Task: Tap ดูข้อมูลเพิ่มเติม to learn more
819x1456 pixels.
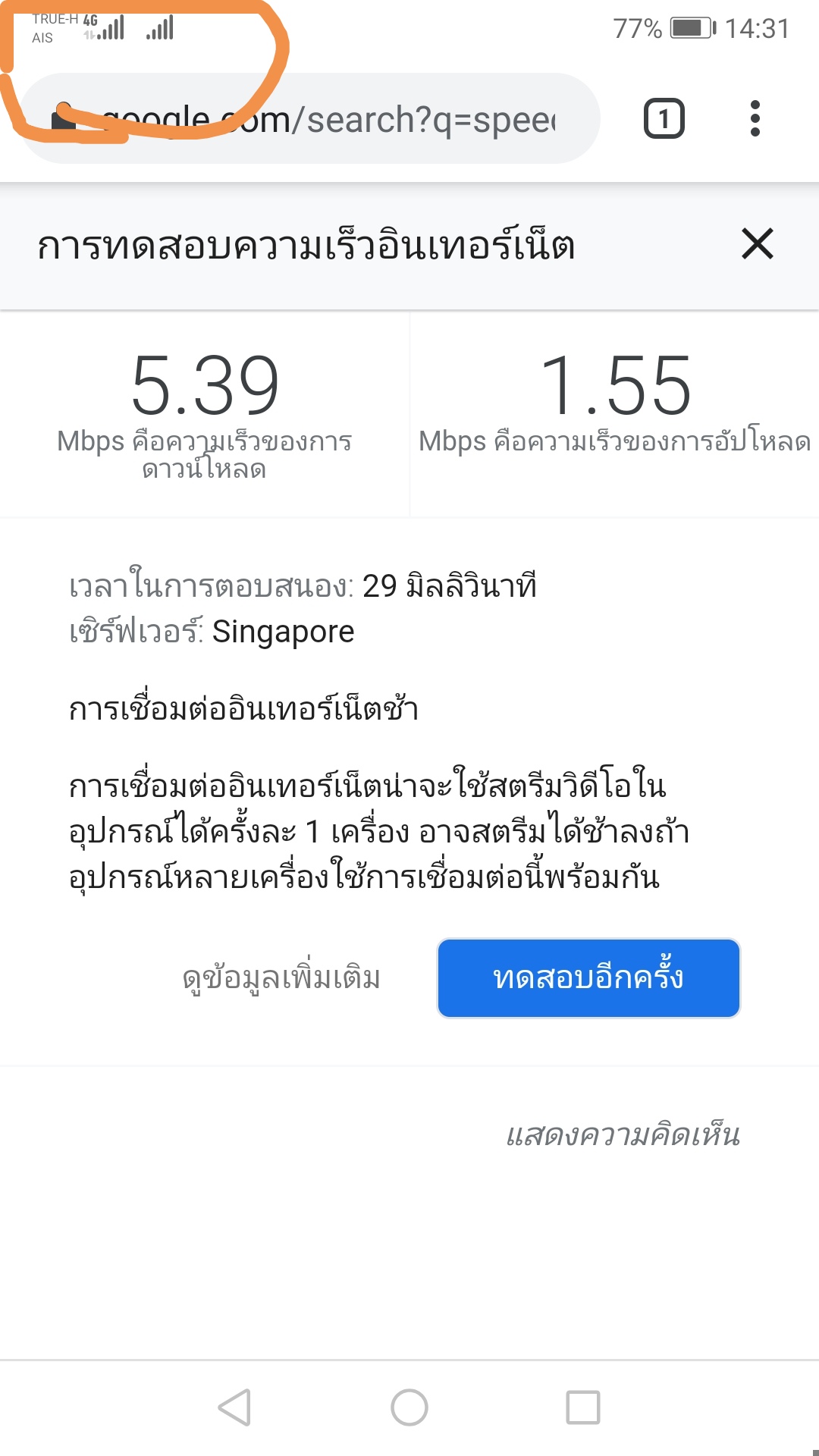Action: coord(281,977)
